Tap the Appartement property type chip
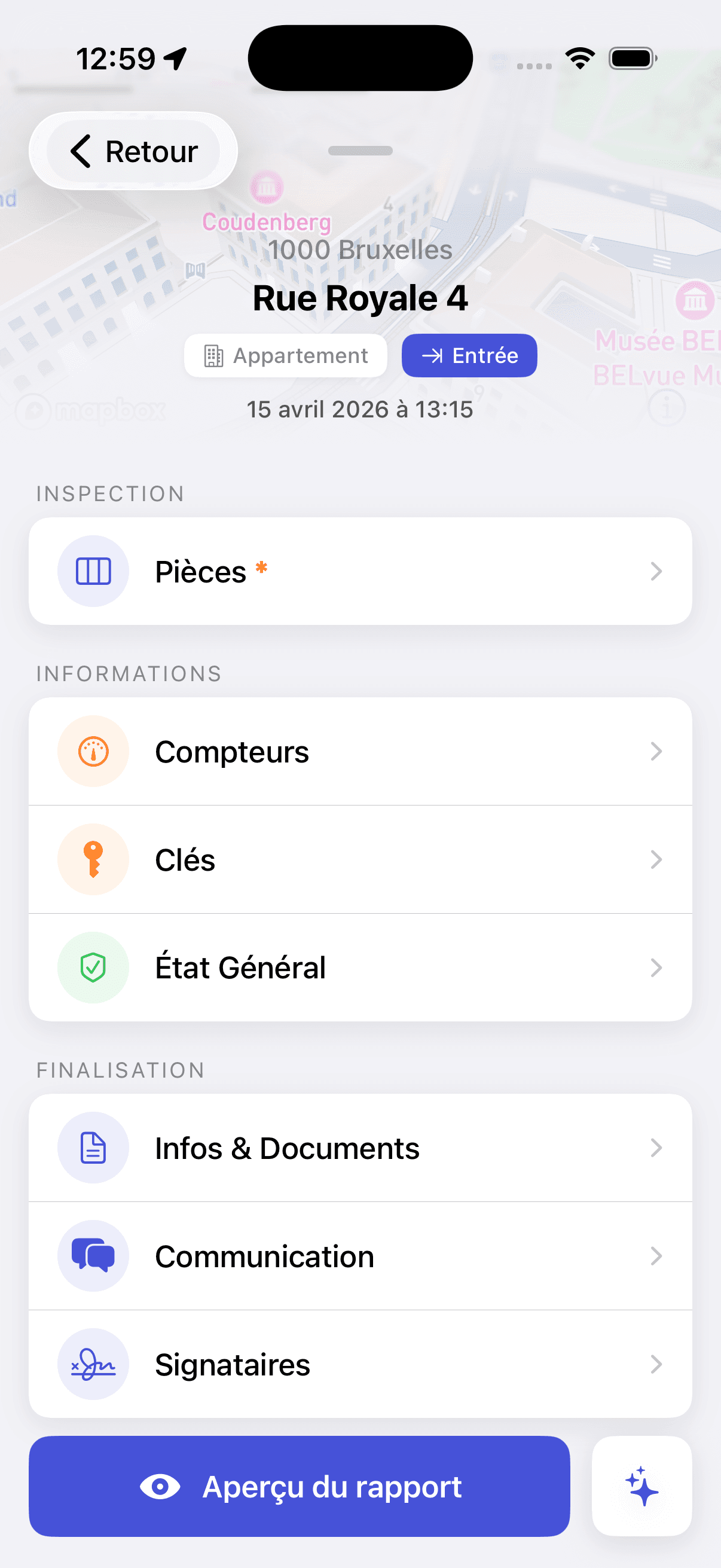 coord(286,355)
